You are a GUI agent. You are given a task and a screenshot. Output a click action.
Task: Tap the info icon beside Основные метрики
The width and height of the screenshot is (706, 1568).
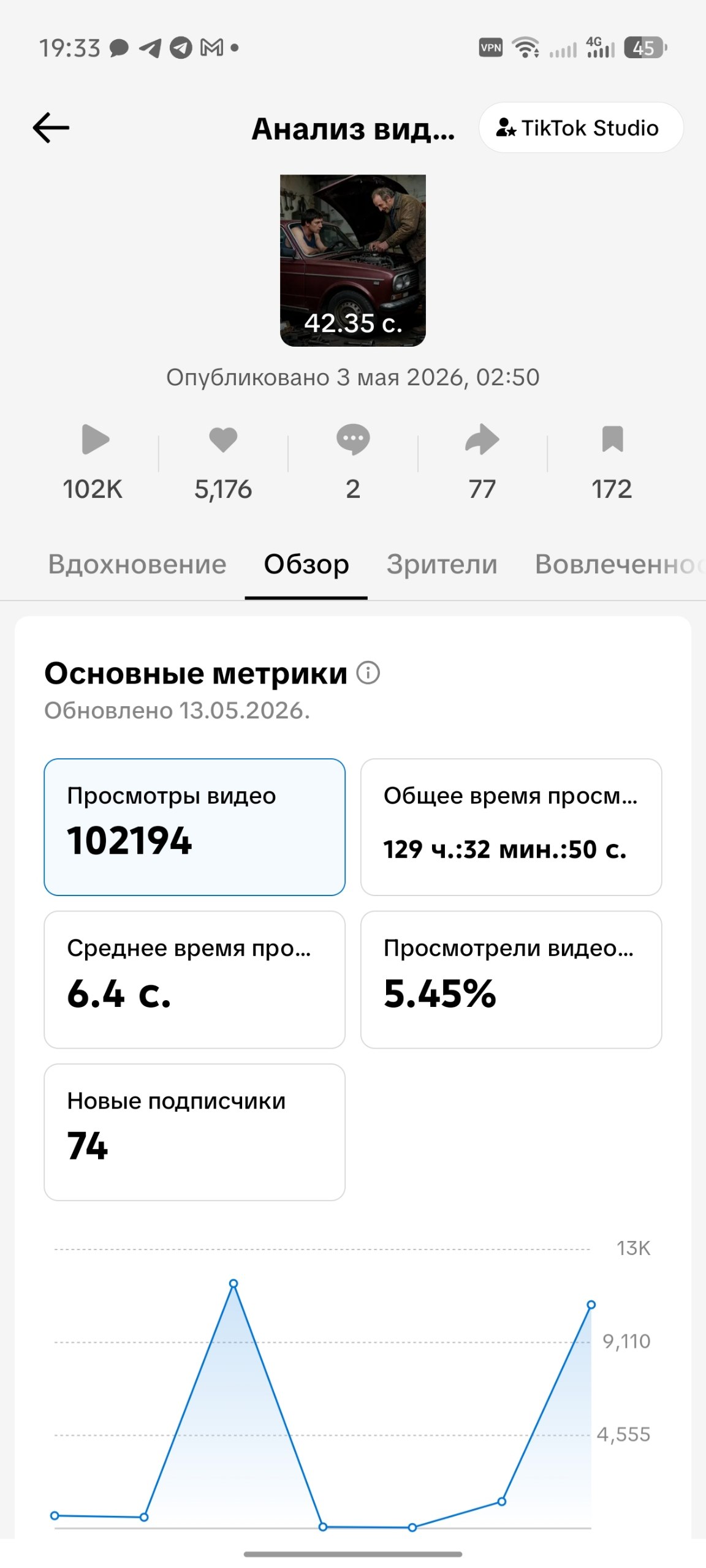(368, 673)
